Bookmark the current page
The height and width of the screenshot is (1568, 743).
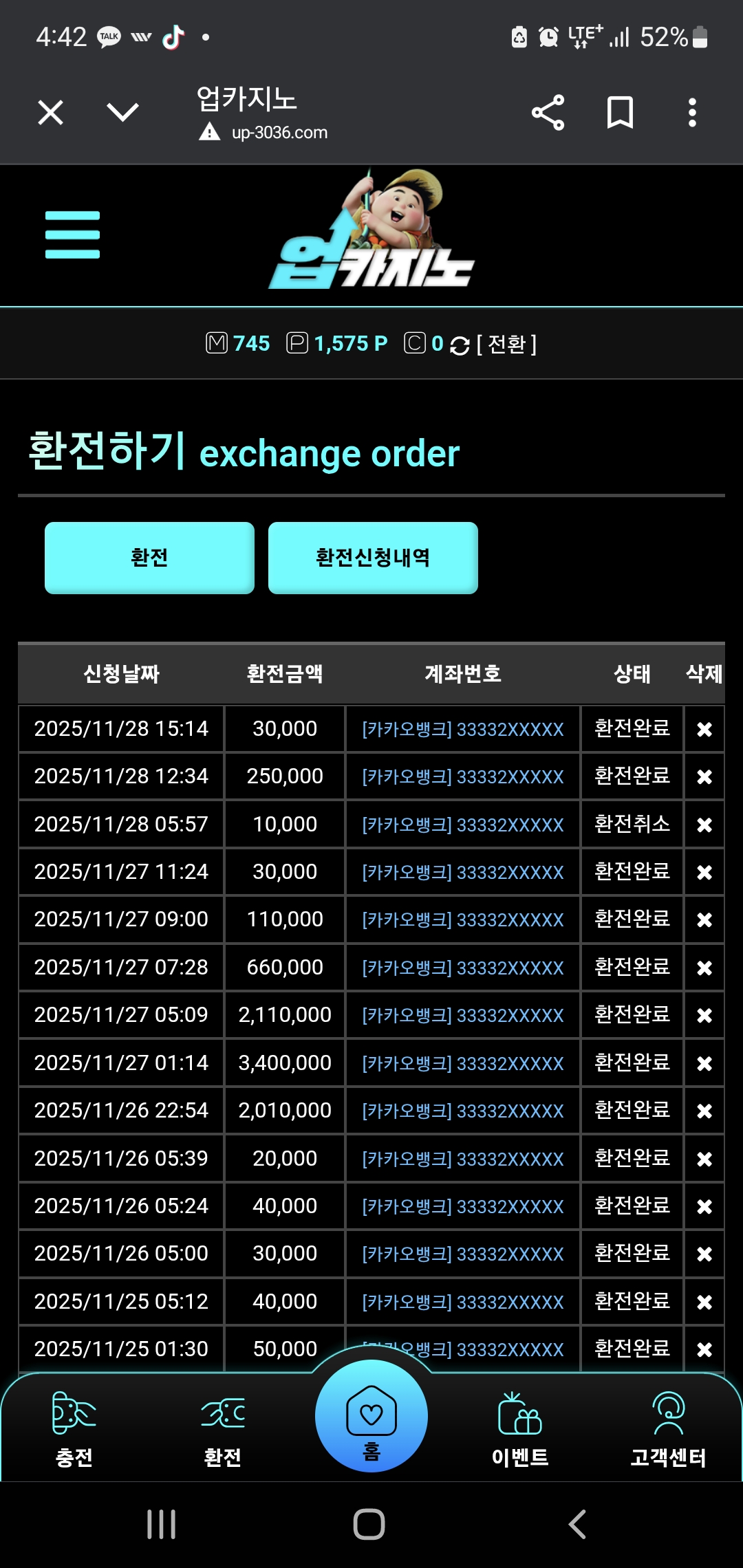(x=620, y=113)
